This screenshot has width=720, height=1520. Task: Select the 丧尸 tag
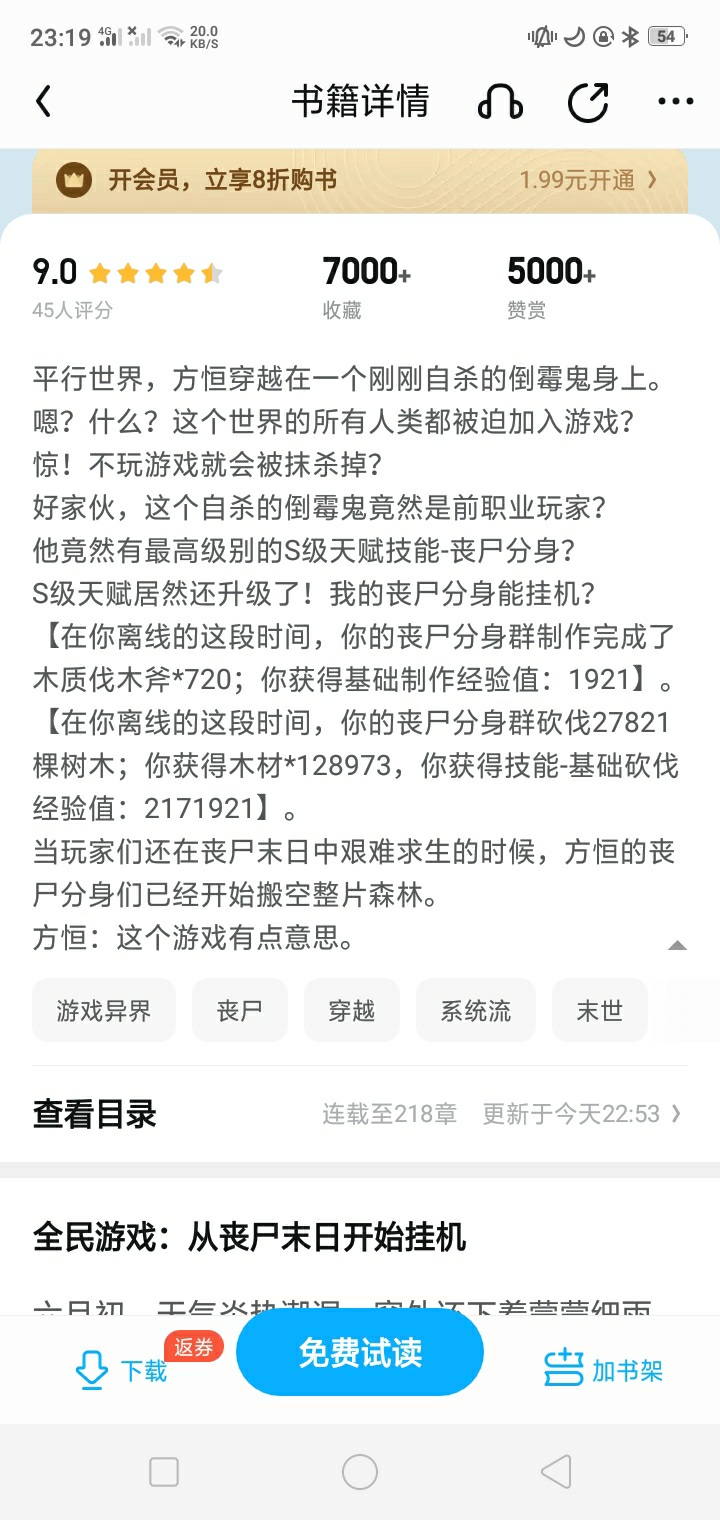tap(239, 1011)
